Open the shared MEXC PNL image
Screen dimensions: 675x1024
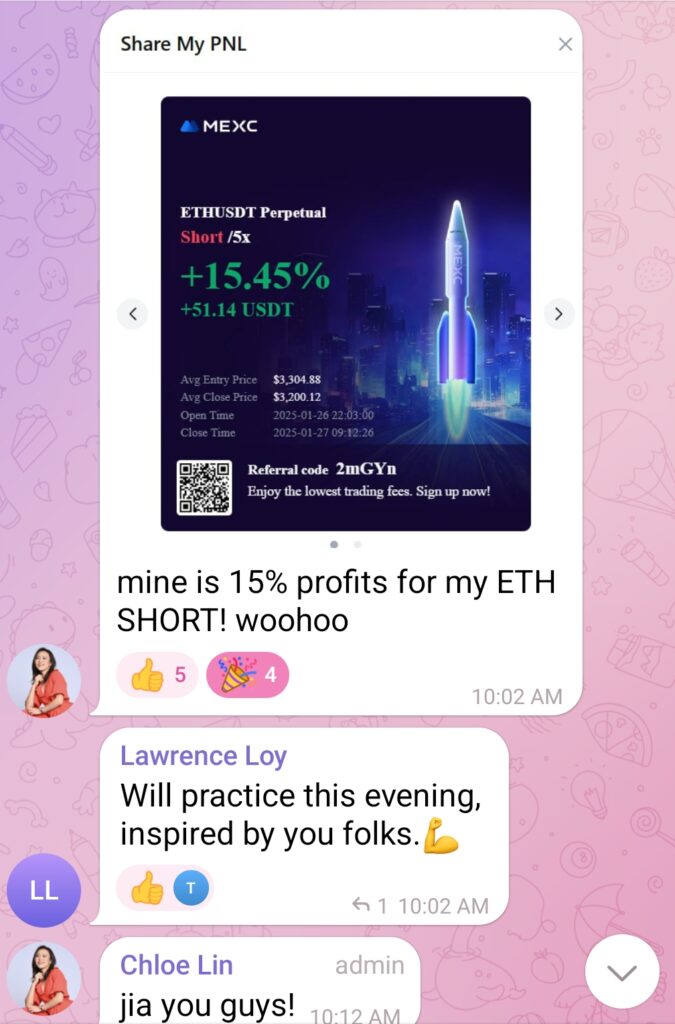coord(345,313)
